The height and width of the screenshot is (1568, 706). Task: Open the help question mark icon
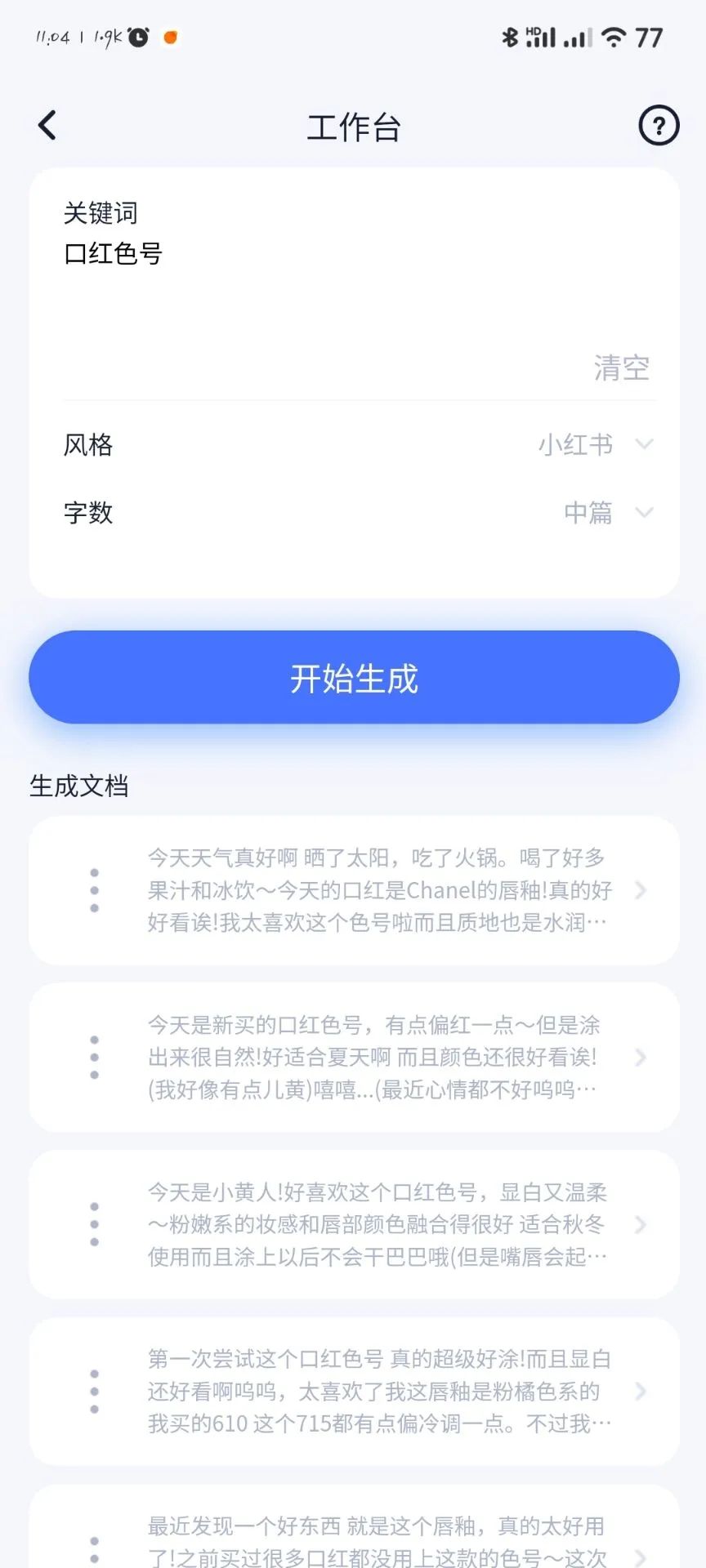(659, 124)
